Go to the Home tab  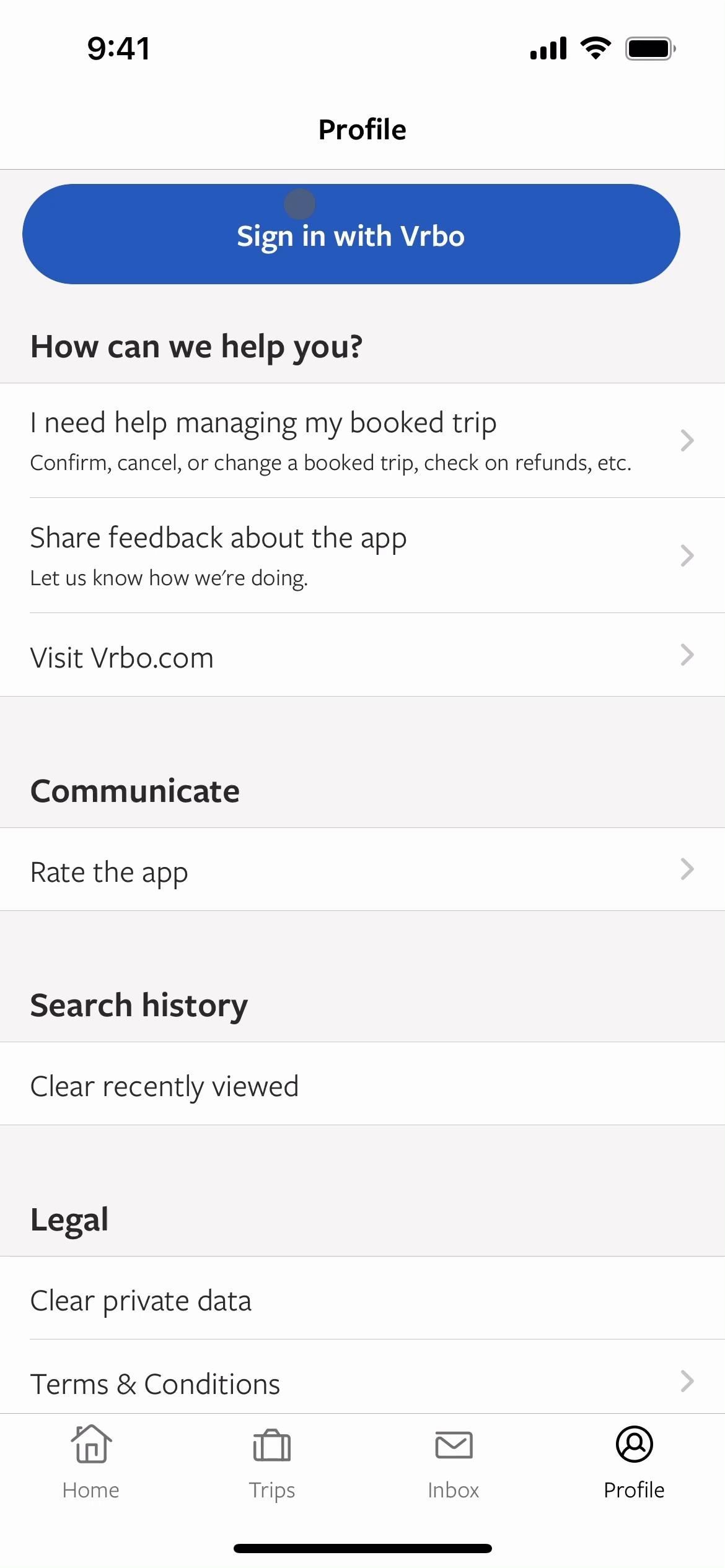coord(90,1461)
